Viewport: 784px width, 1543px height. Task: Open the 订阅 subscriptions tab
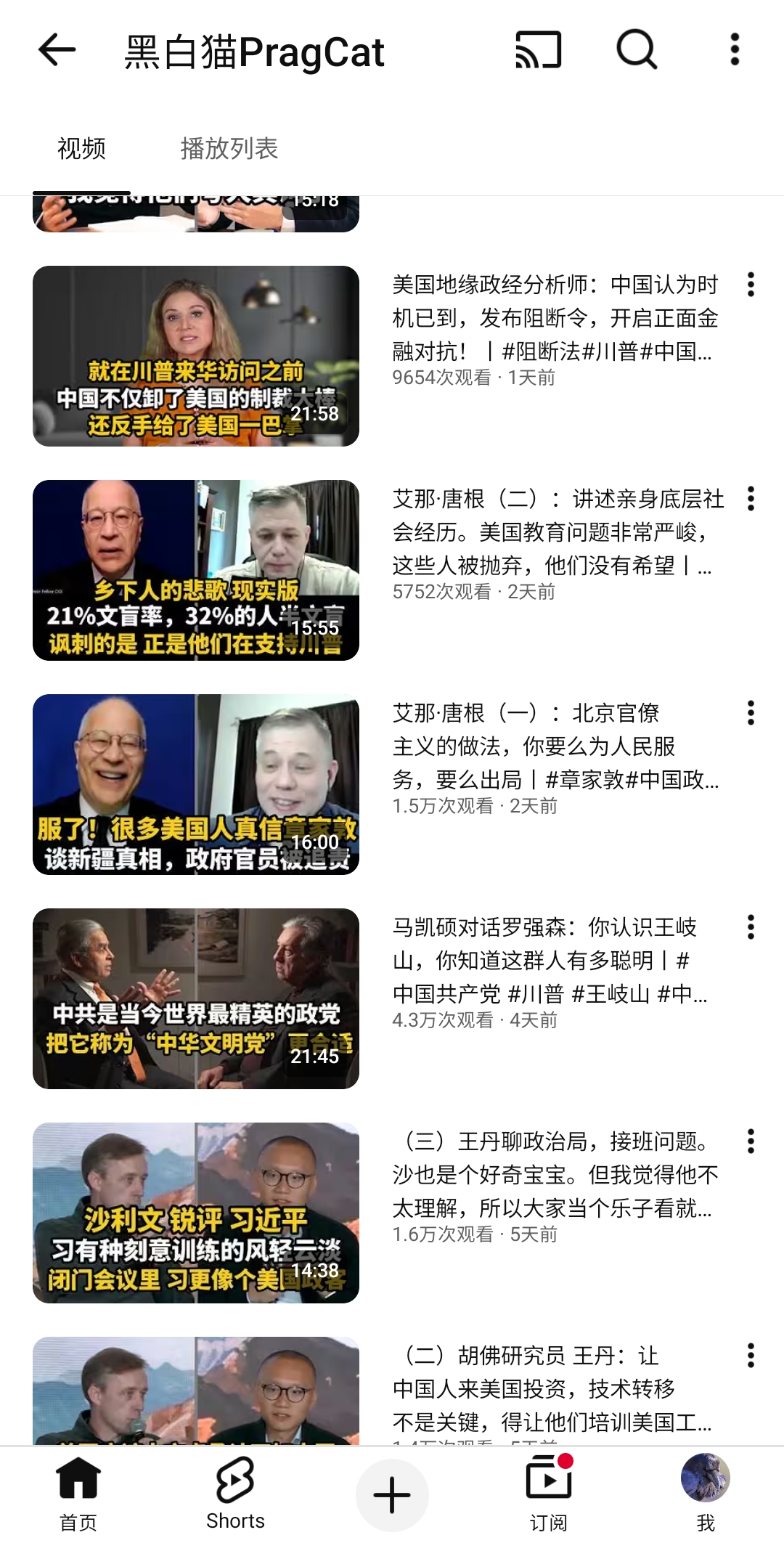(549, 1494)
